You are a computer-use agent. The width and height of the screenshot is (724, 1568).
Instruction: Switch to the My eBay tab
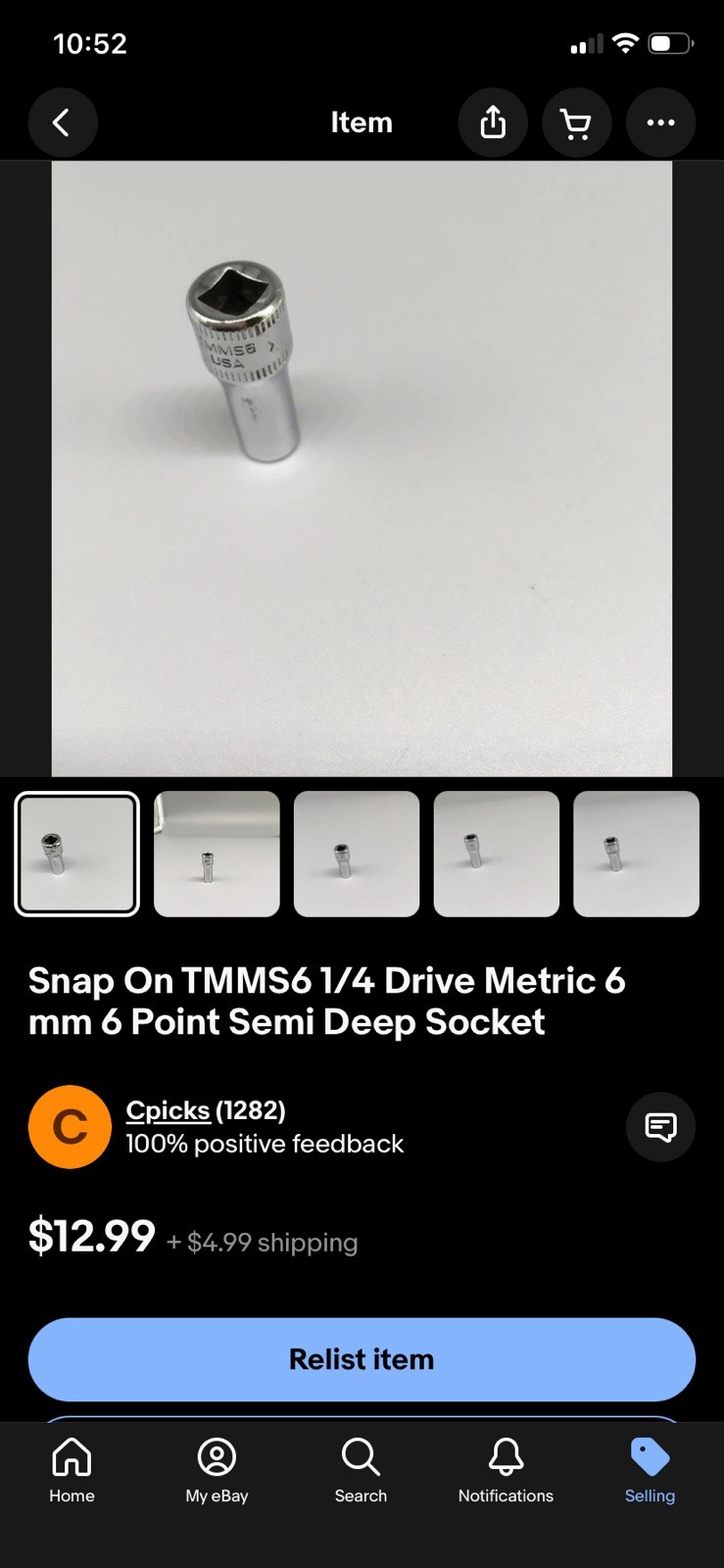217,1470
